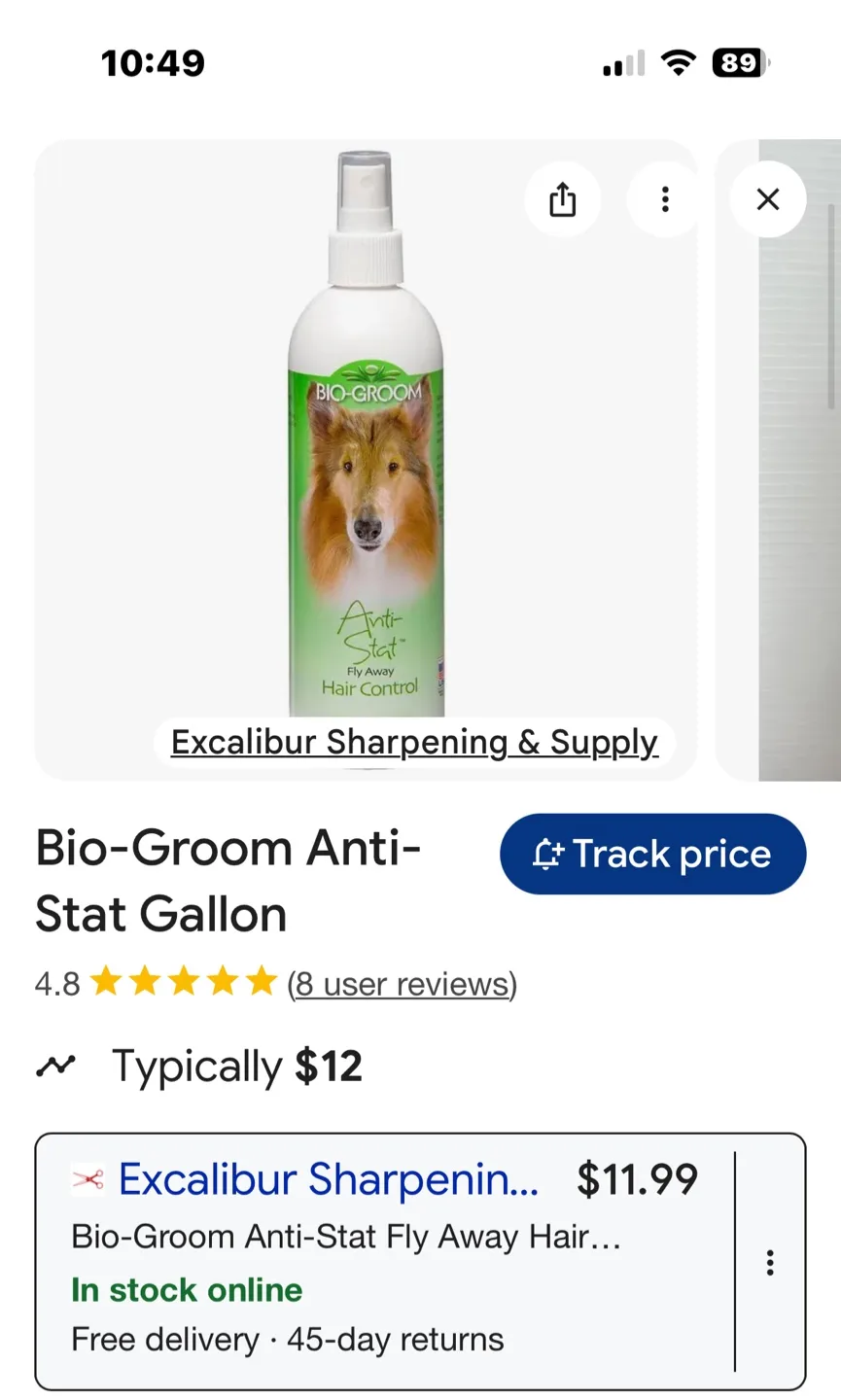
Task: Tap In stock online availability text
Action: pyautogui.click(x=187, y=1290)
